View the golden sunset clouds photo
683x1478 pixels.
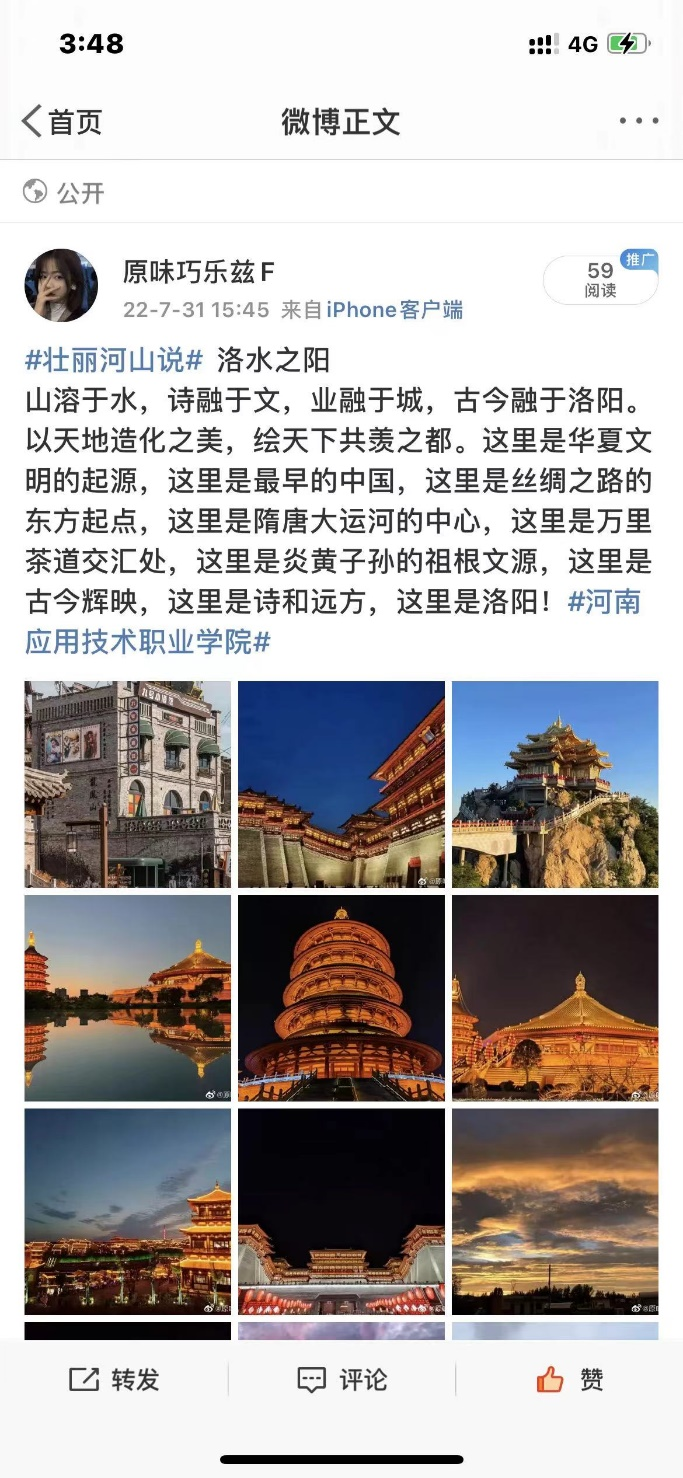tap(555, 1211)
